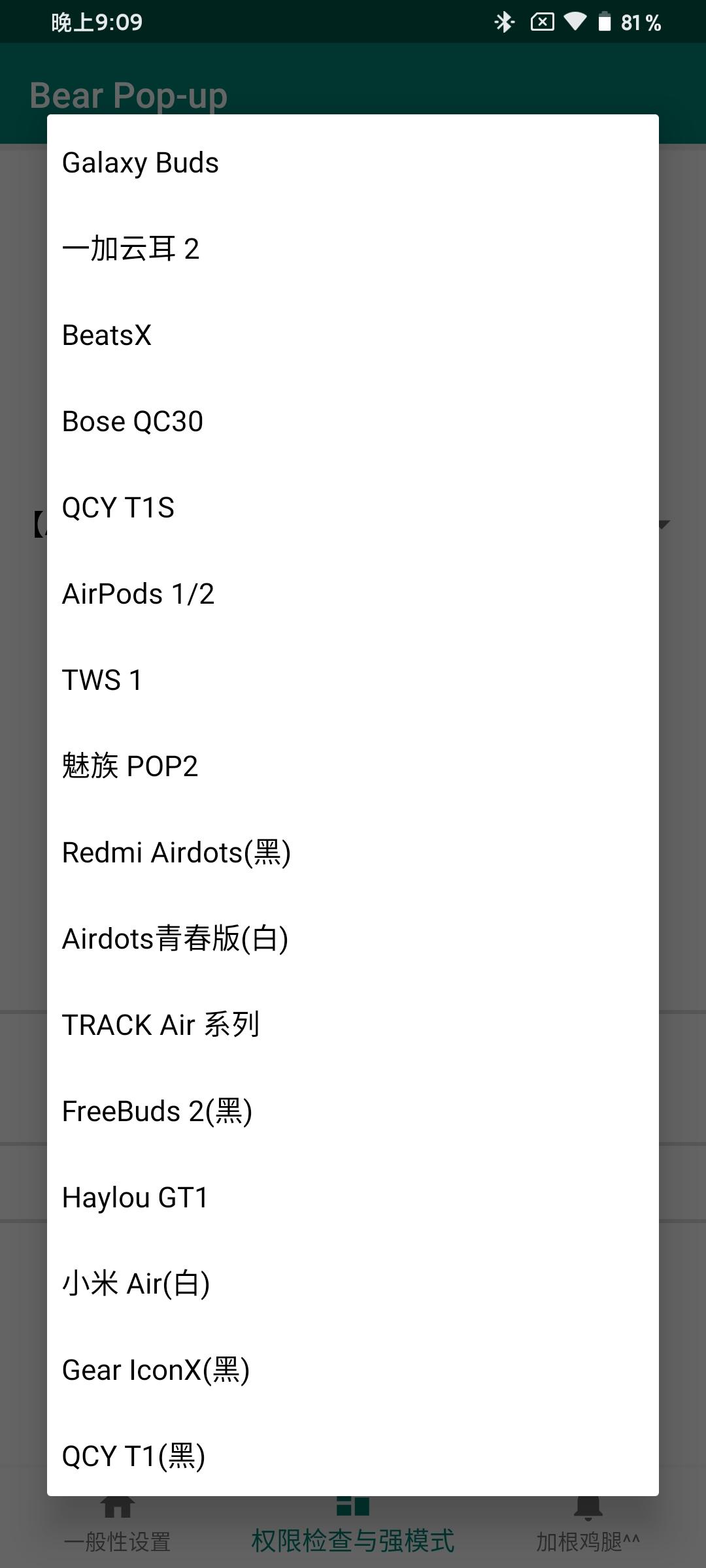The width and height of the screenshot is (706, 1568).
Task: Tap the Wi-Fi signal status icon
Action: 575,22
